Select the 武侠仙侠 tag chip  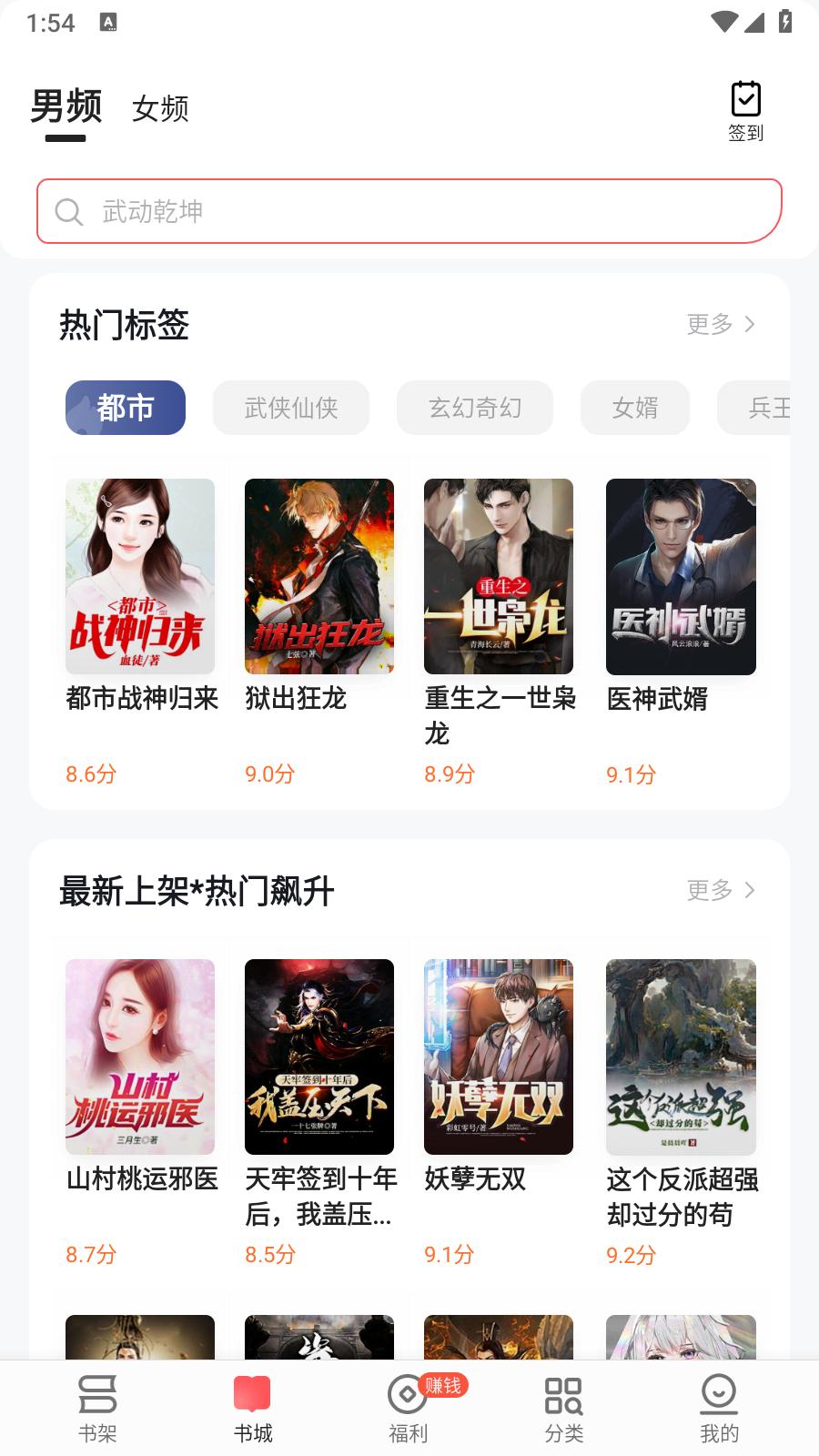(x=291, y=408)
